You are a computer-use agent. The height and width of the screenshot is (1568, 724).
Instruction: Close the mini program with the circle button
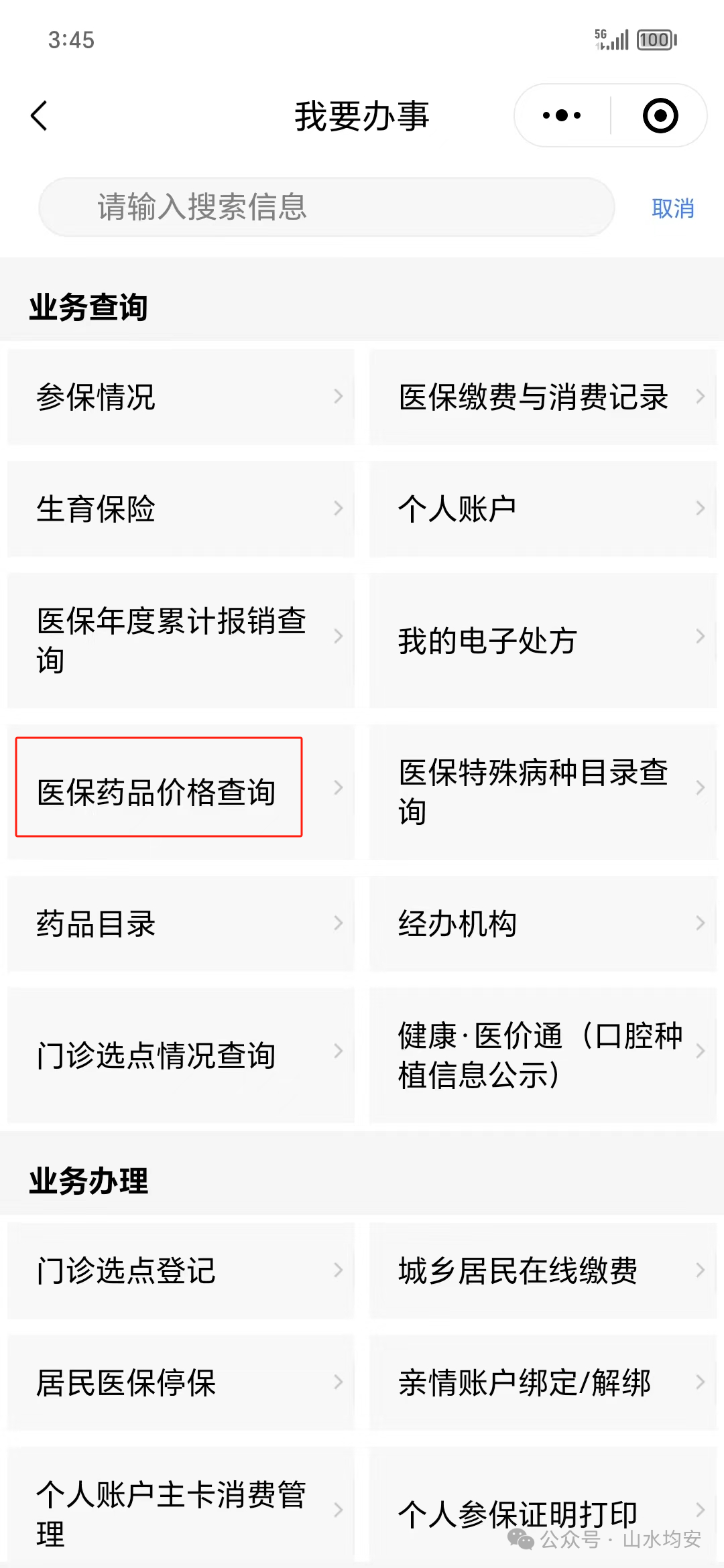pos(660,116)
